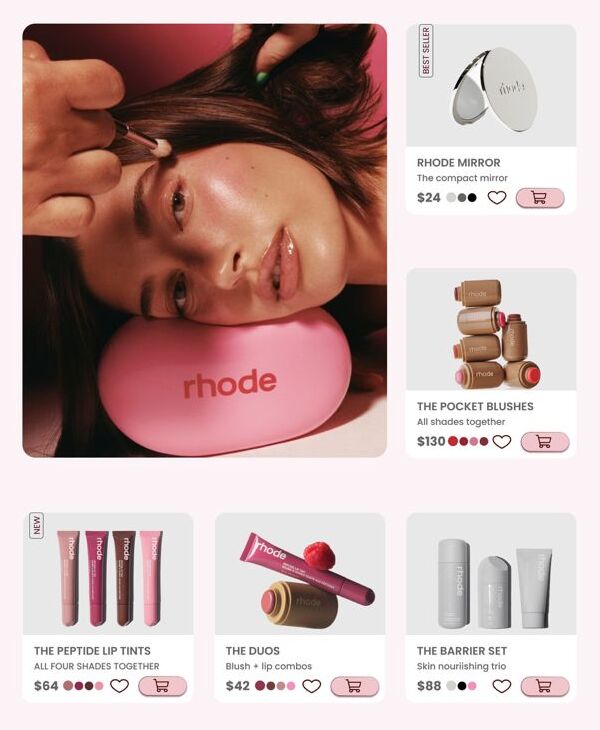View The Duos product details
This screenshot has width=600, height=730.
point(300,575)
